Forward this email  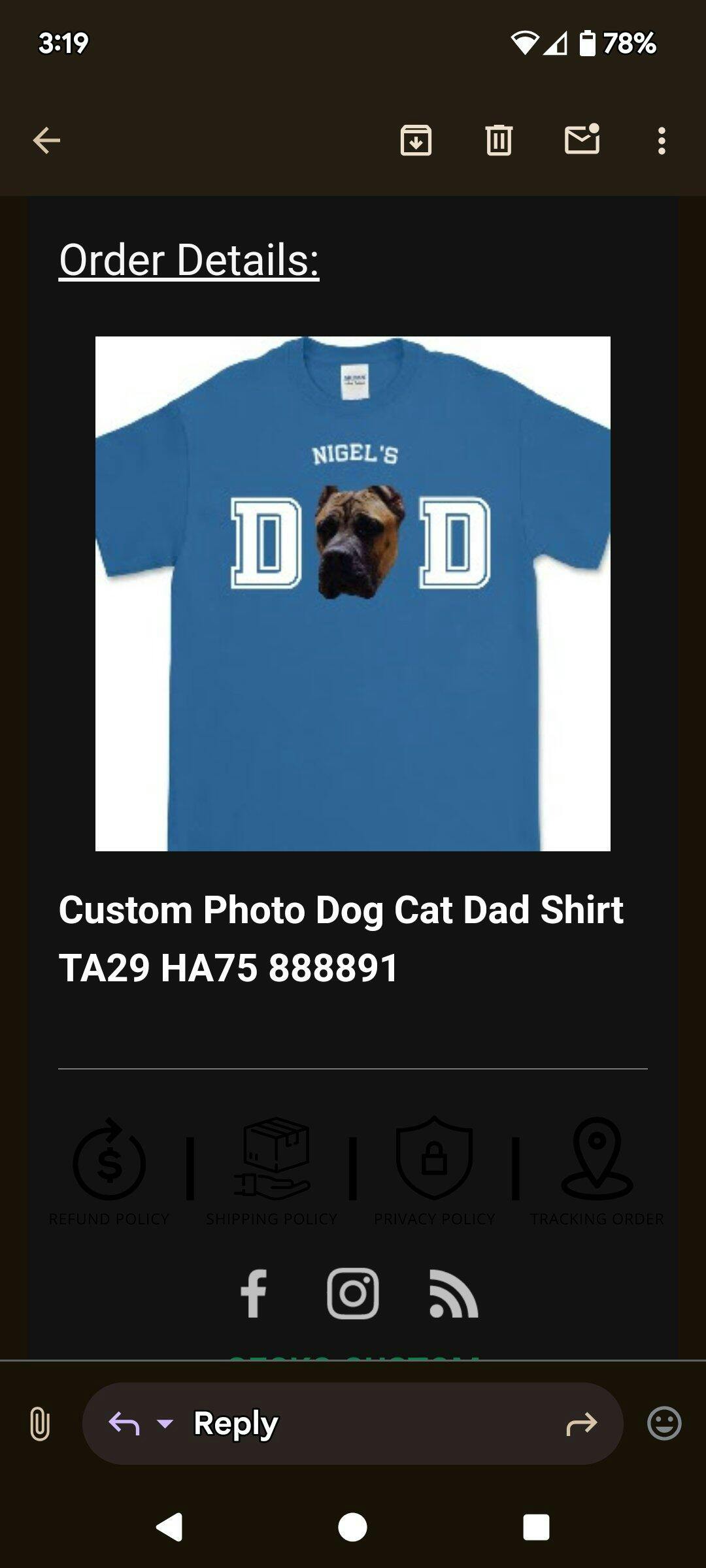click(582, 1424)
